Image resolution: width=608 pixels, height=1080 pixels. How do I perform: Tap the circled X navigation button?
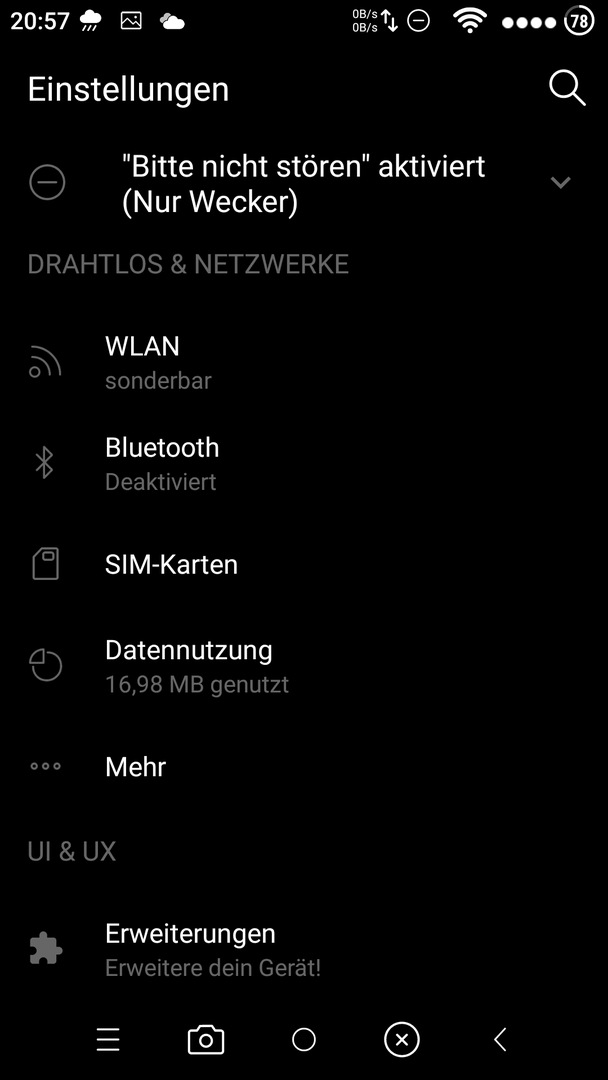[x=402, y=1039]
